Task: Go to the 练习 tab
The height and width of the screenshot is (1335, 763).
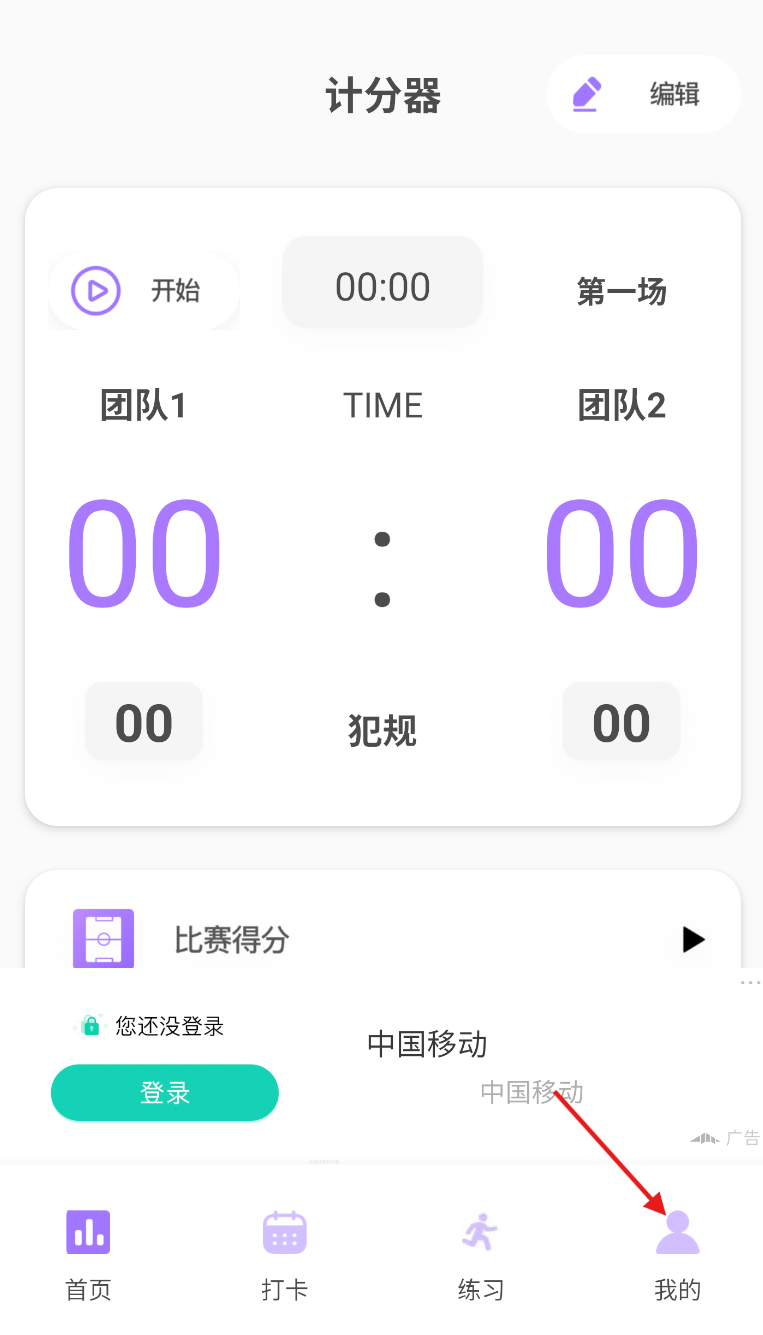Action: [480, 1255]
